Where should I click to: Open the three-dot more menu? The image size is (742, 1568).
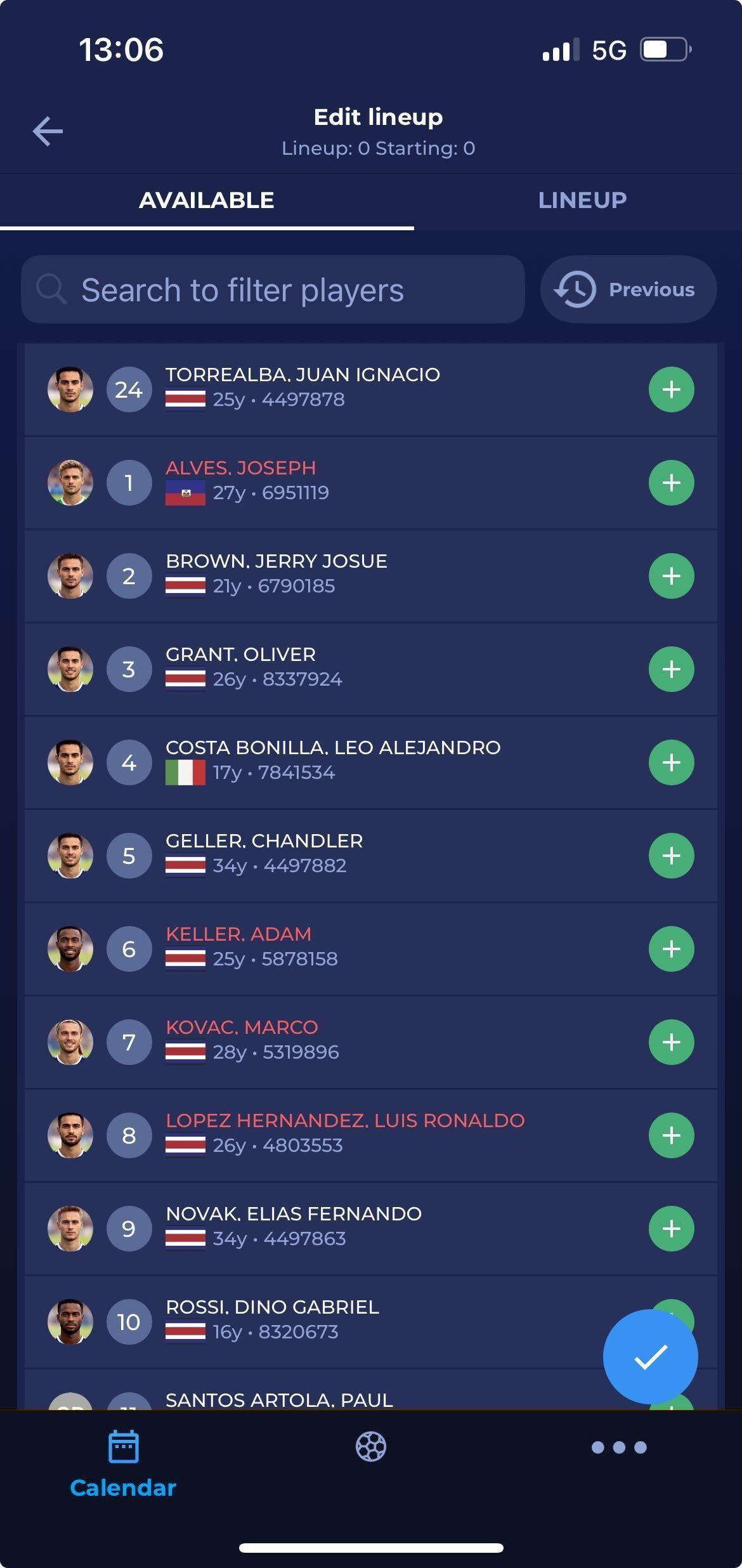(618, 1447)
